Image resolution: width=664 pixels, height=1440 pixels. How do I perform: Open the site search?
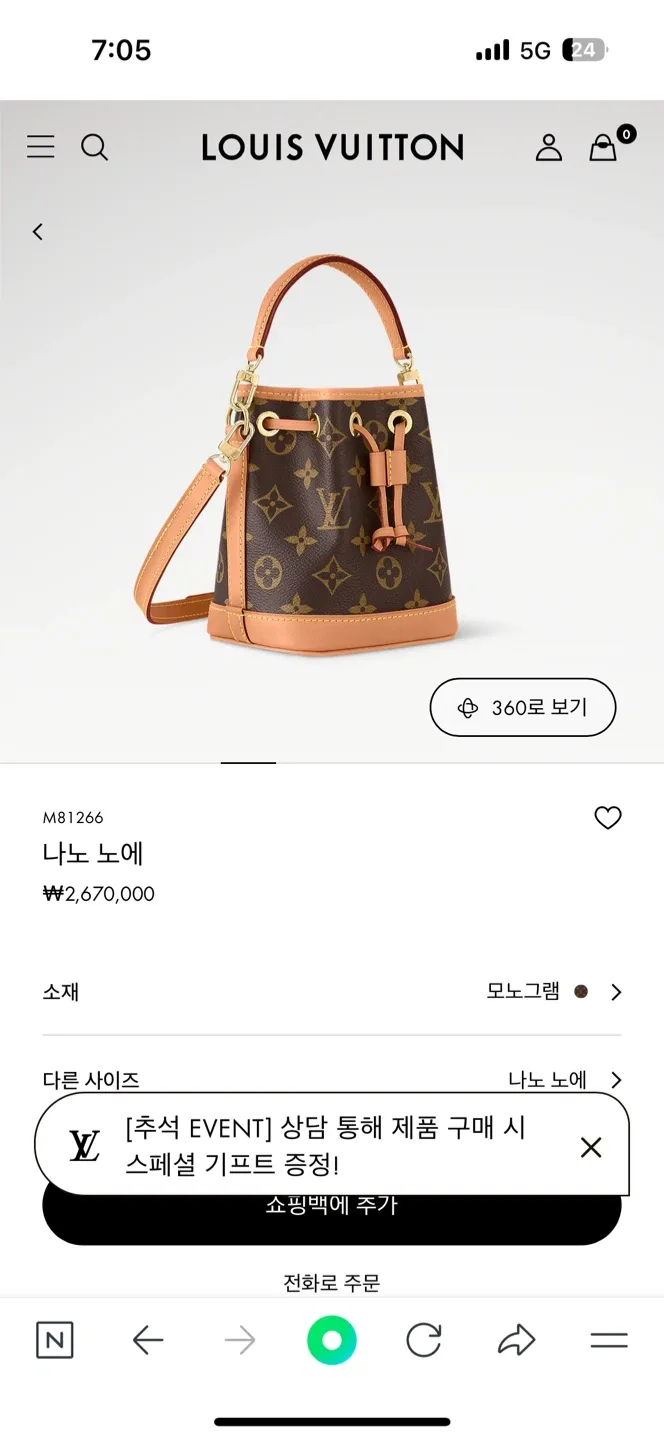tap(94, 148)
